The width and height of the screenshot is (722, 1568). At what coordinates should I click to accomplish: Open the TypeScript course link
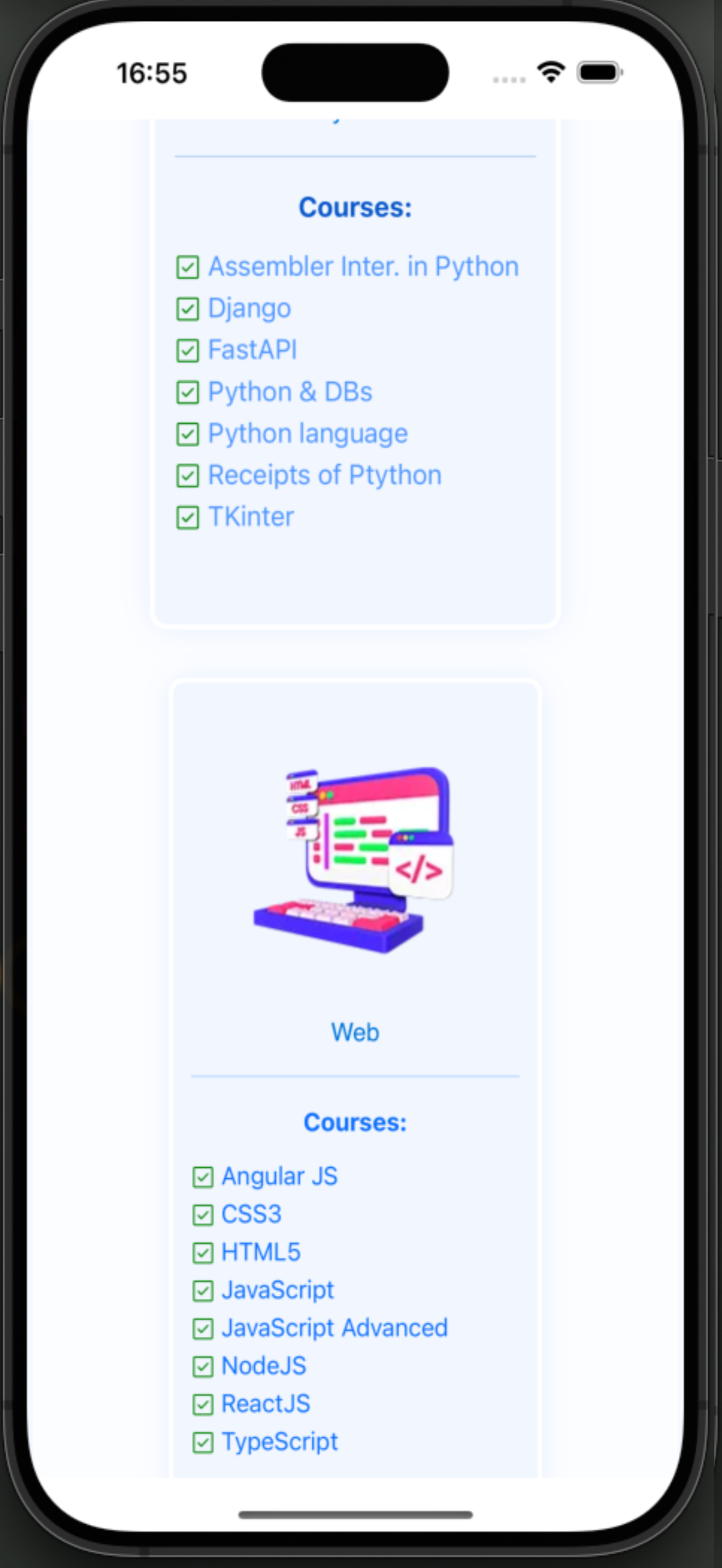tap(279, 1441)
